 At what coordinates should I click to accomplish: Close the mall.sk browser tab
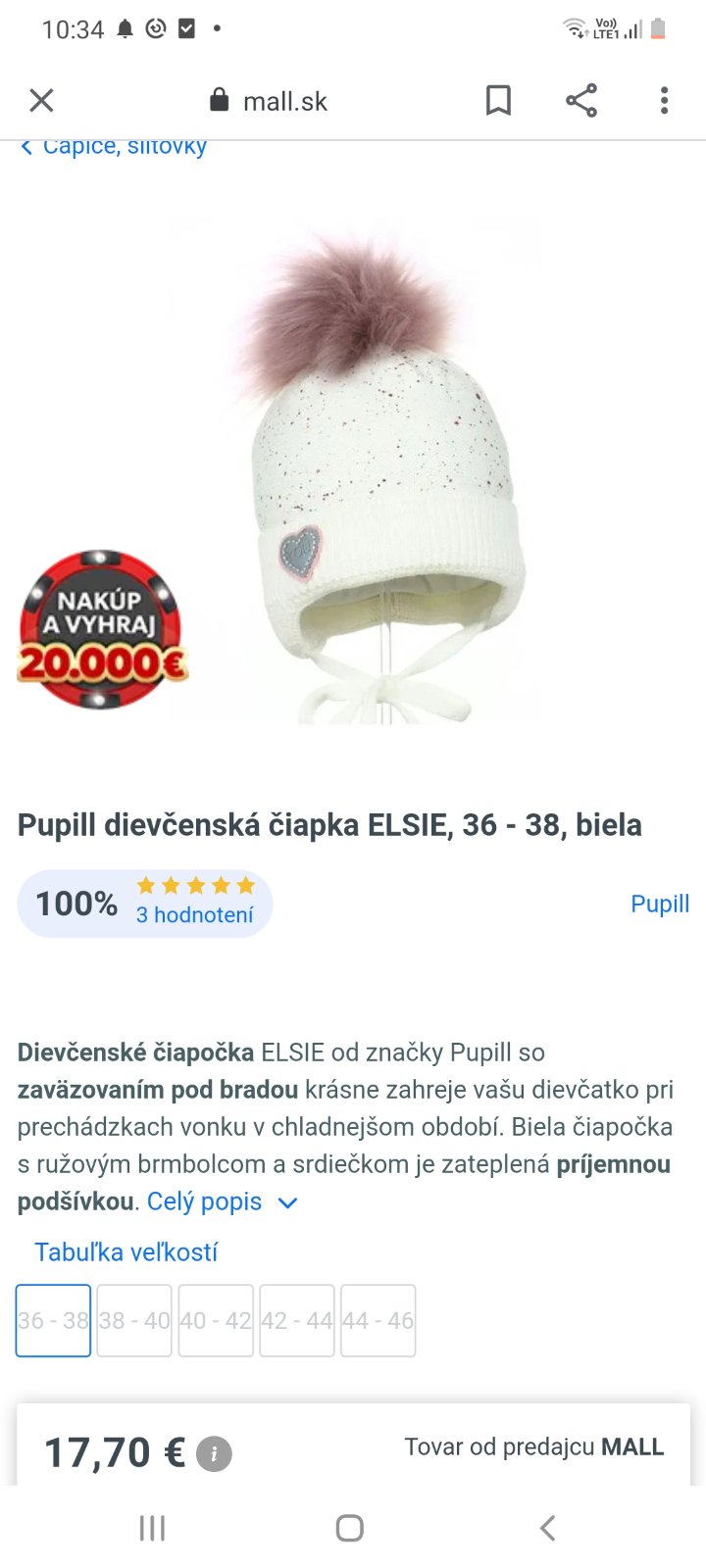[x=41, y=100]
